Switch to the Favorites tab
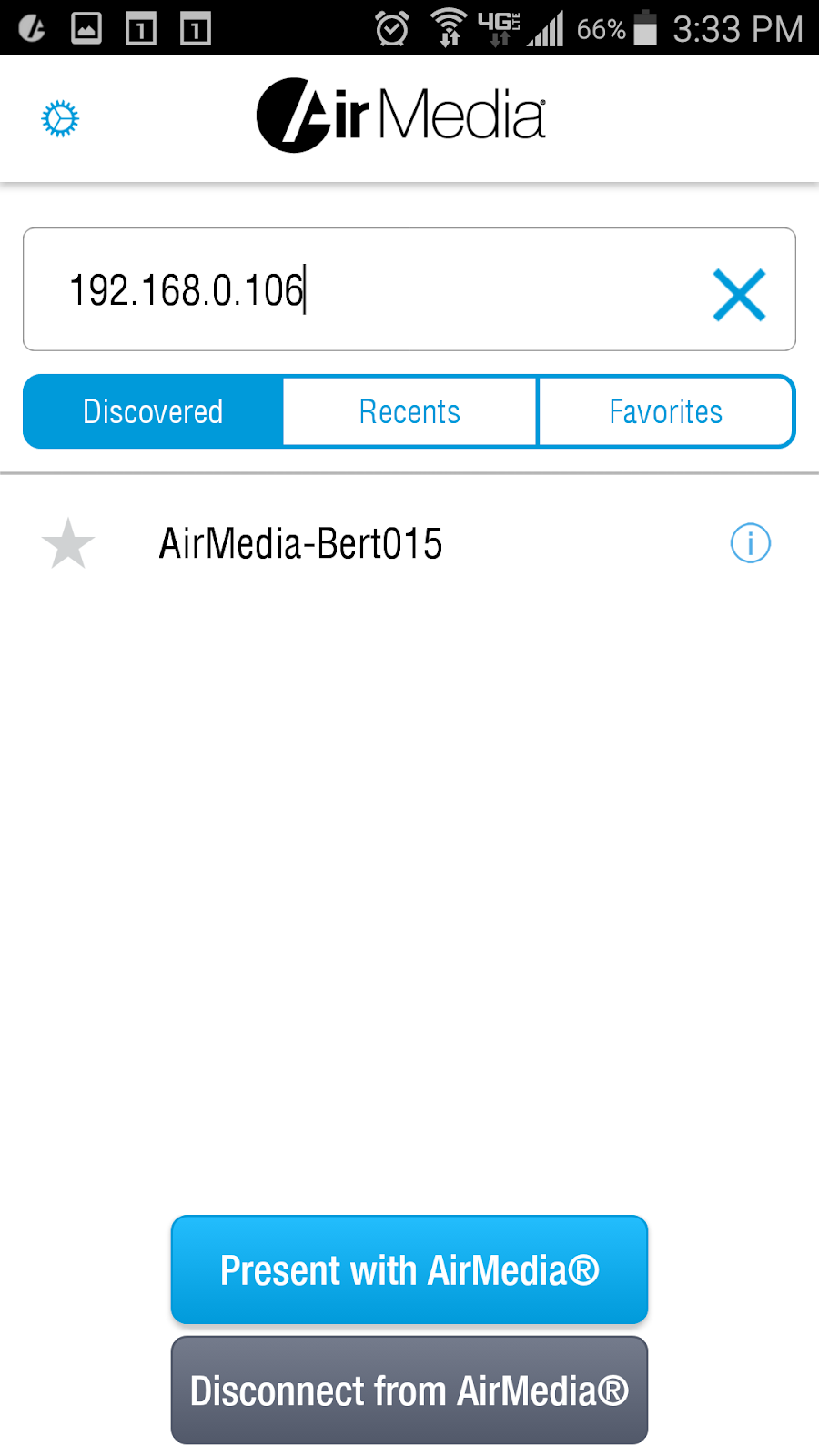 coord(666,412)
